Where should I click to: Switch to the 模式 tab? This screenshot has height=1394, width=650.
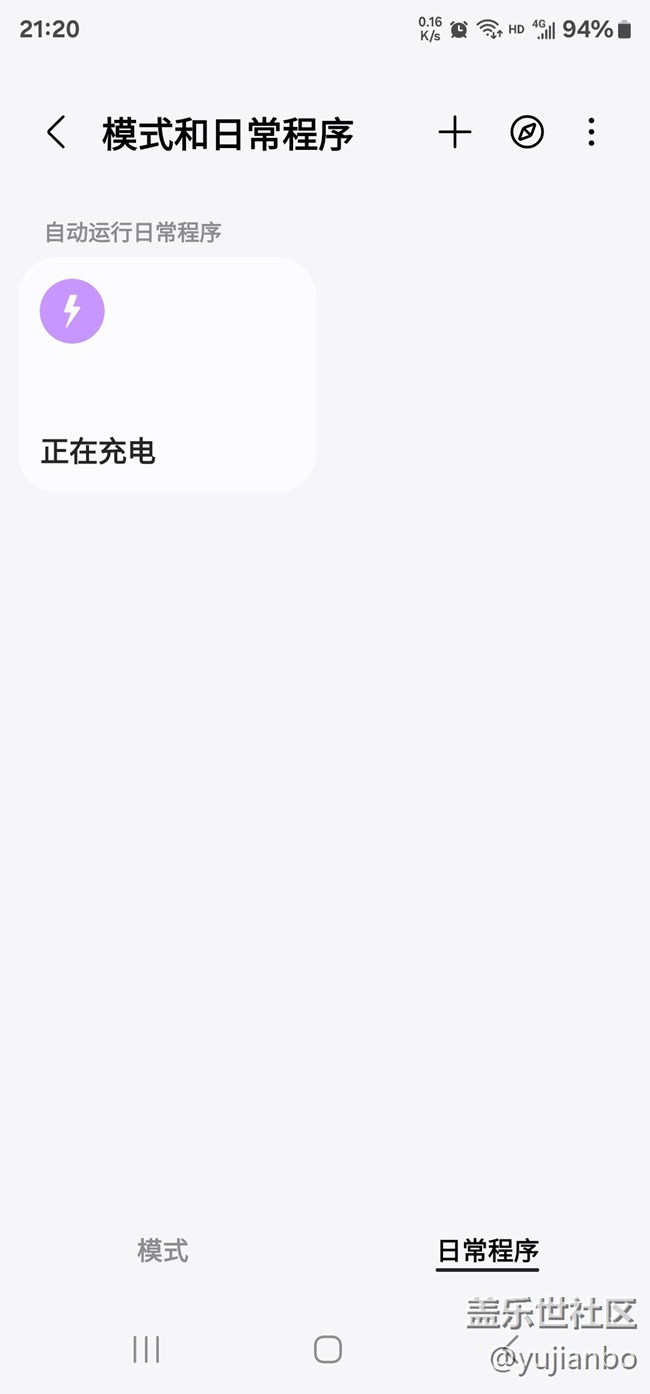163,1250
